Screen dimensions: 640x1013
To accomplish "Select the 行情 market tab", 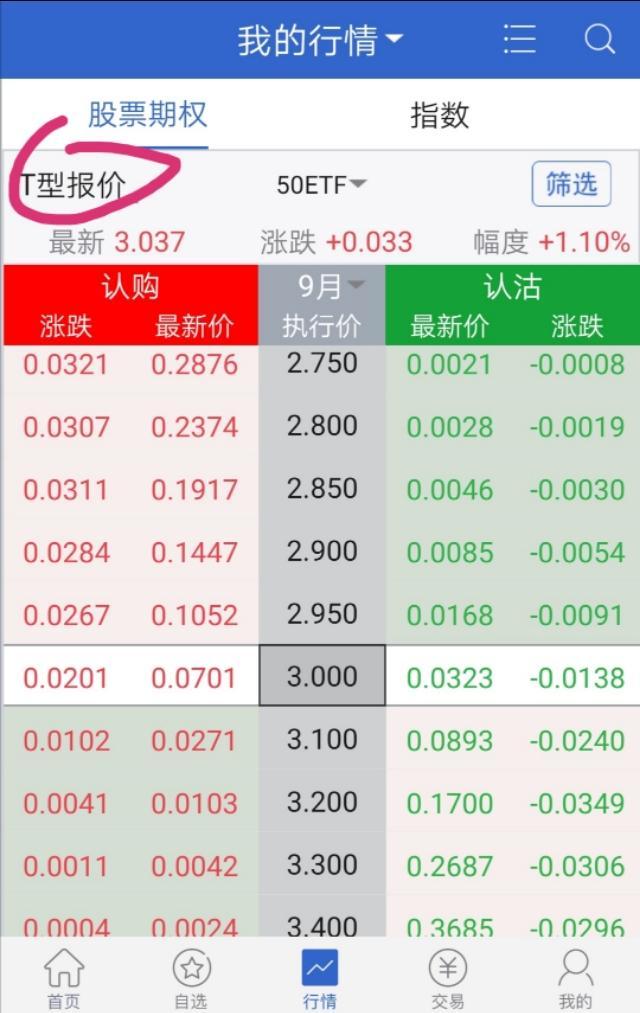I will pos(320,978).
